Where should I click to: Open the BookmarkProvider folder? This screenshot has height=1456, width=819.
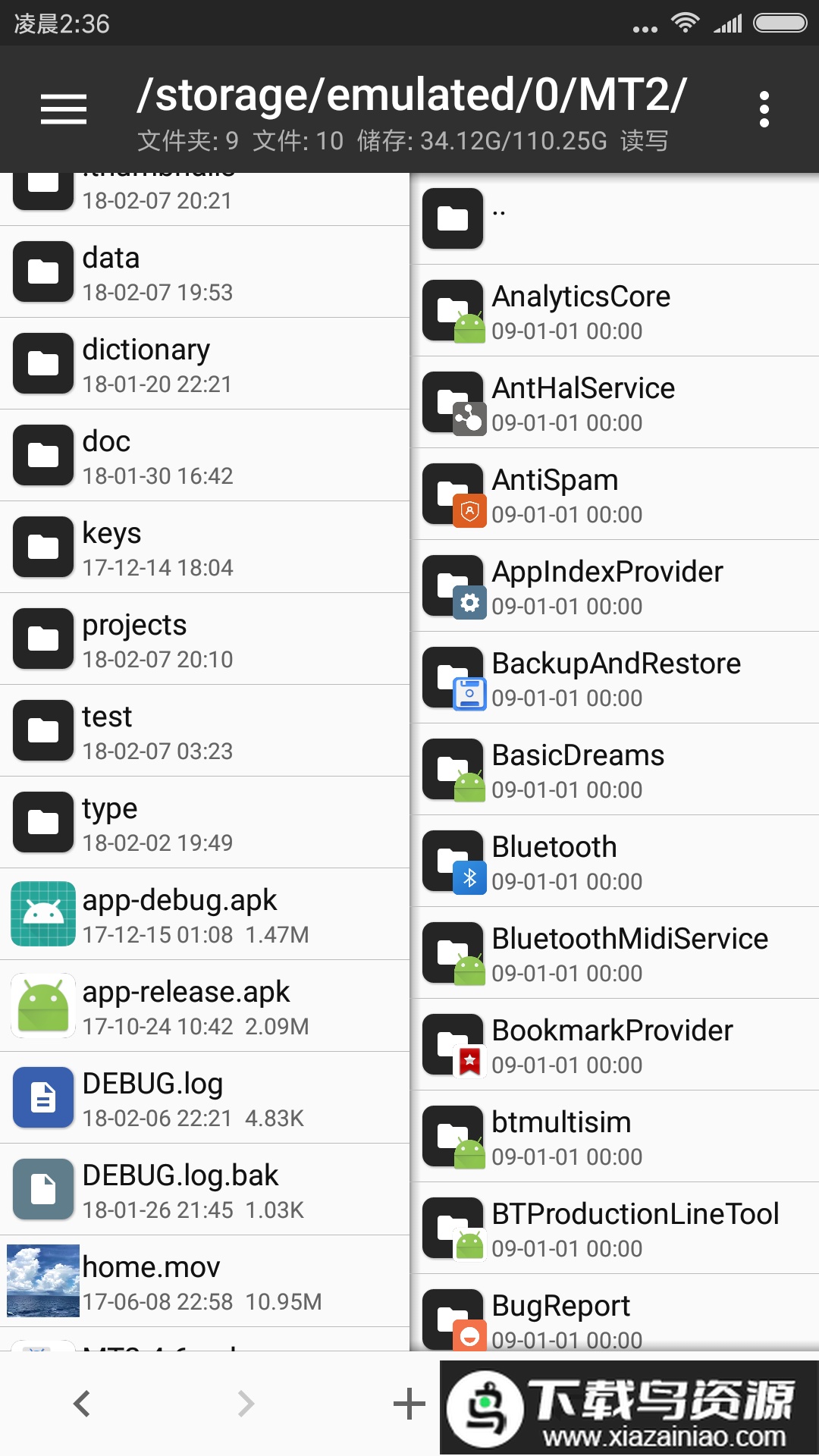pyautogui.click(x=614, y=1045)
